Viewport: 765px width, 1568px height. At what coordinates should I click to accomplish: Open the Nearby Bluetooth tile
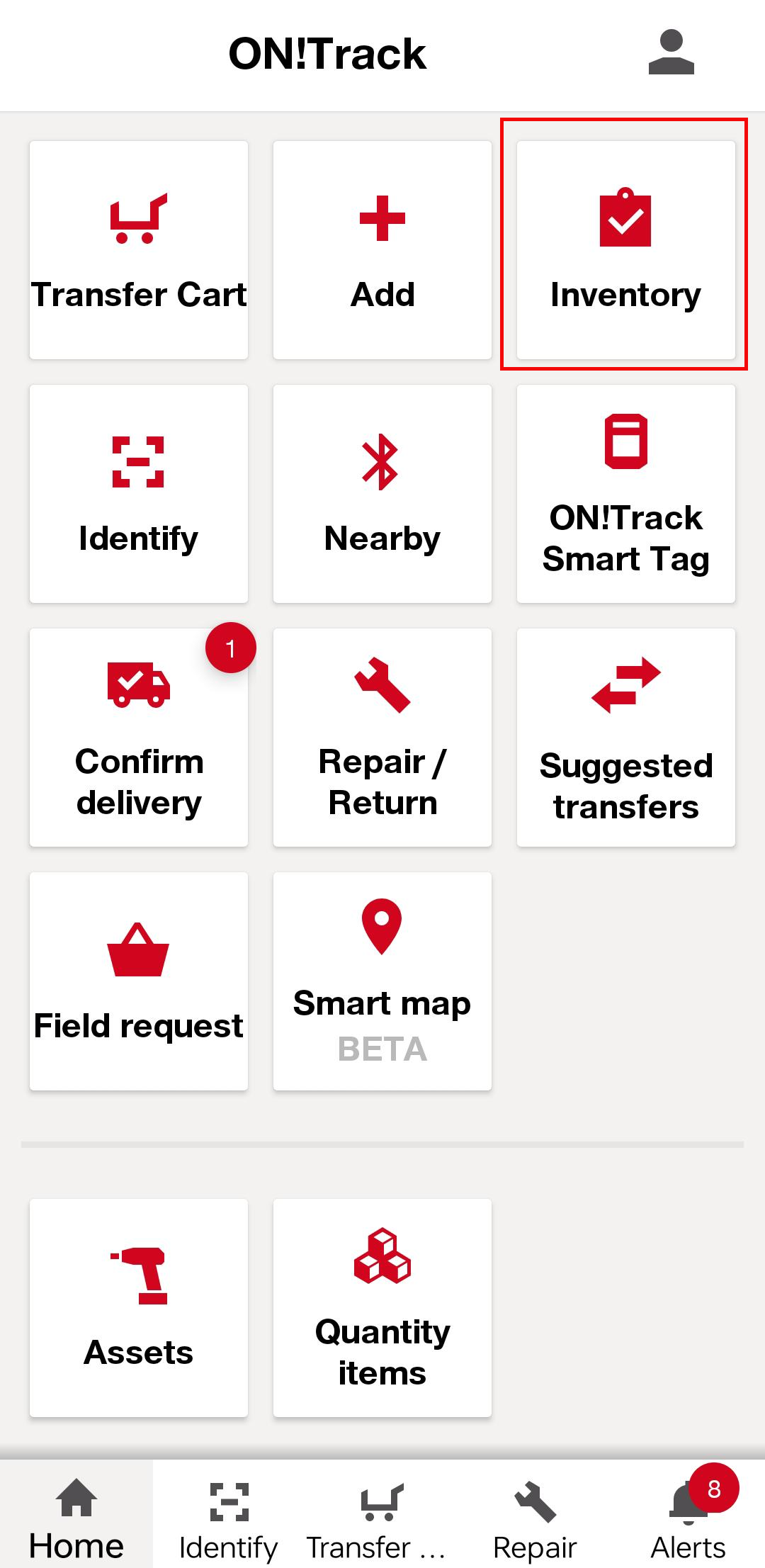[x=382, y=494]
